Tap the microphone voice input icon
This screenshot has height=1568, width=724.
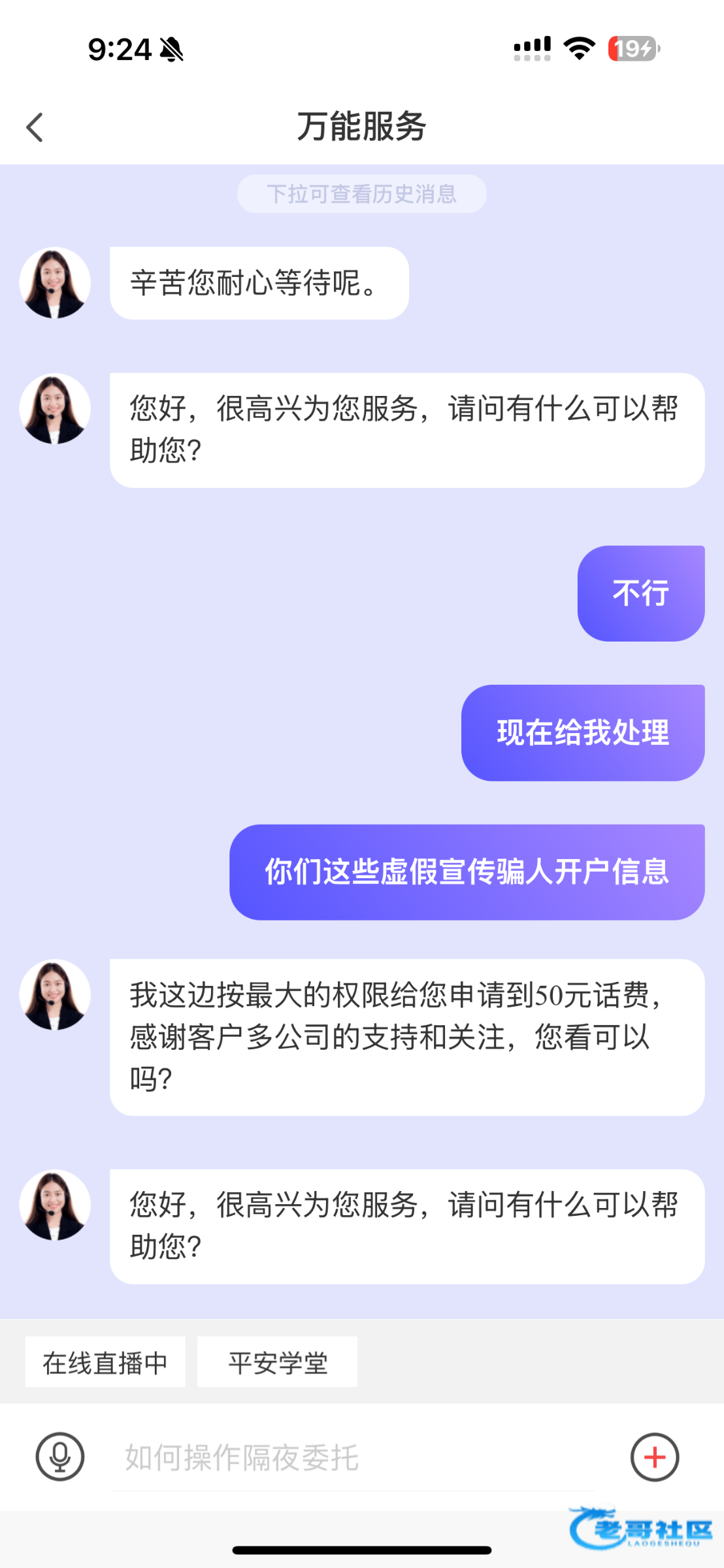point(60,1457)
